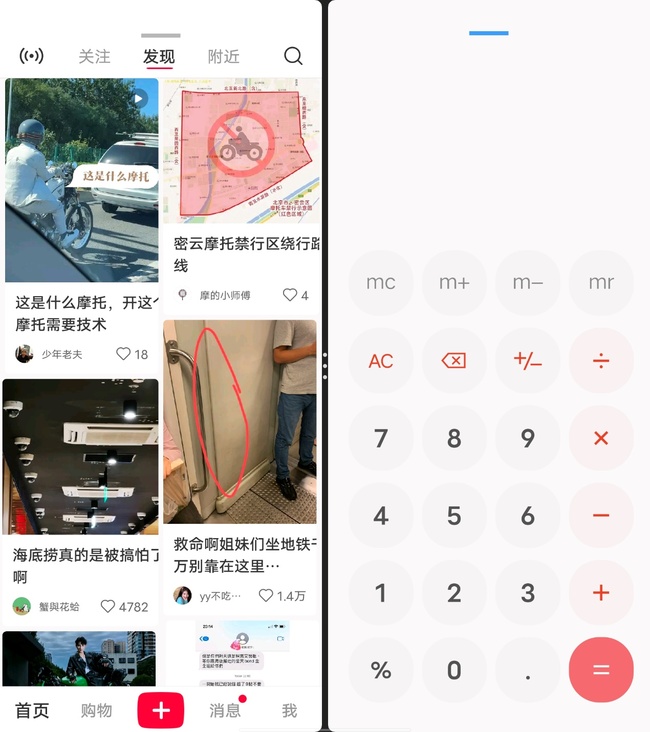Screen dimensions: 650x732
Task: Switch to the 附近 tab
Action: (x=223, y=57)
